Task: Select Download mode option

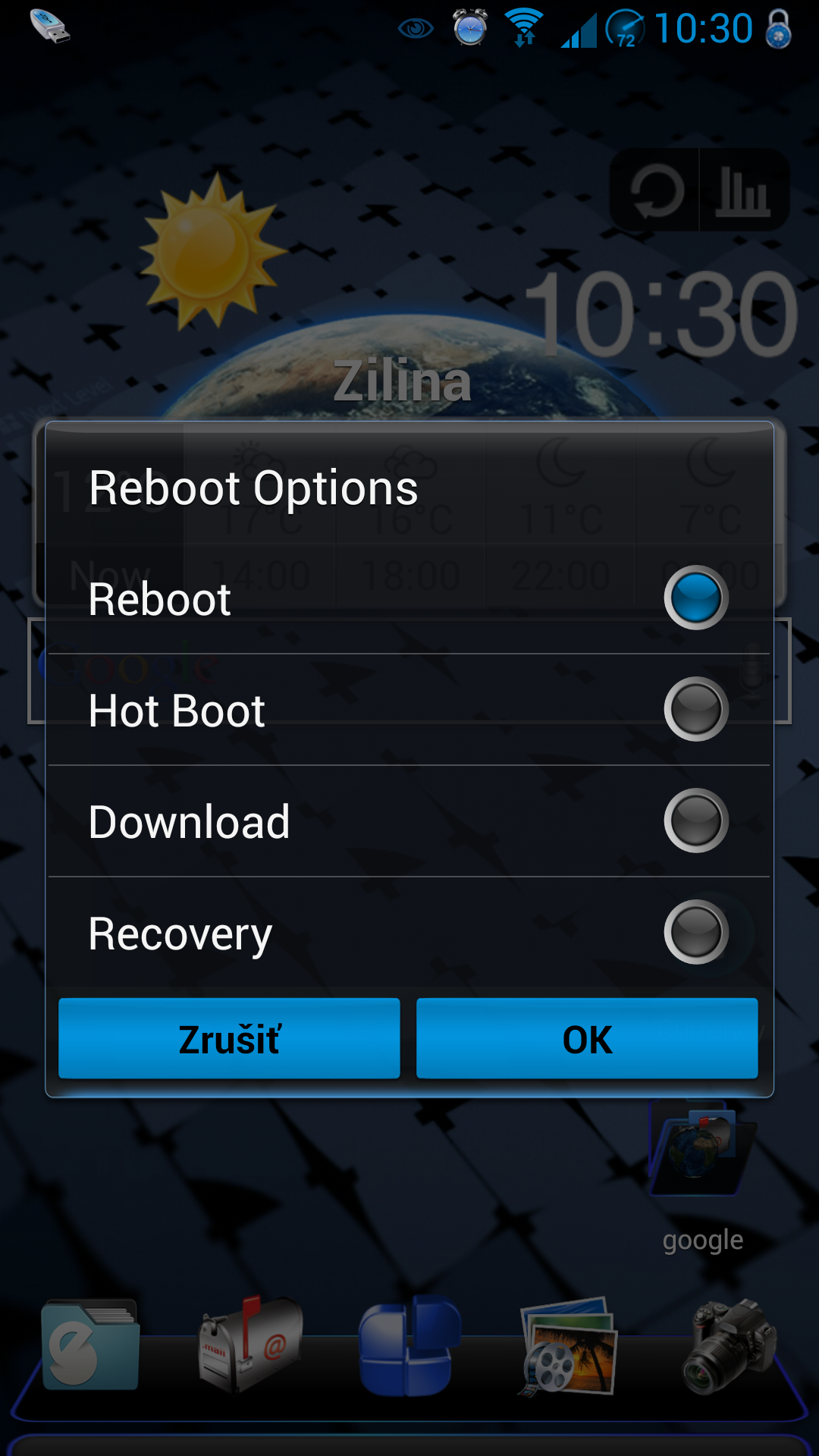Action: (x=409, y=821)
